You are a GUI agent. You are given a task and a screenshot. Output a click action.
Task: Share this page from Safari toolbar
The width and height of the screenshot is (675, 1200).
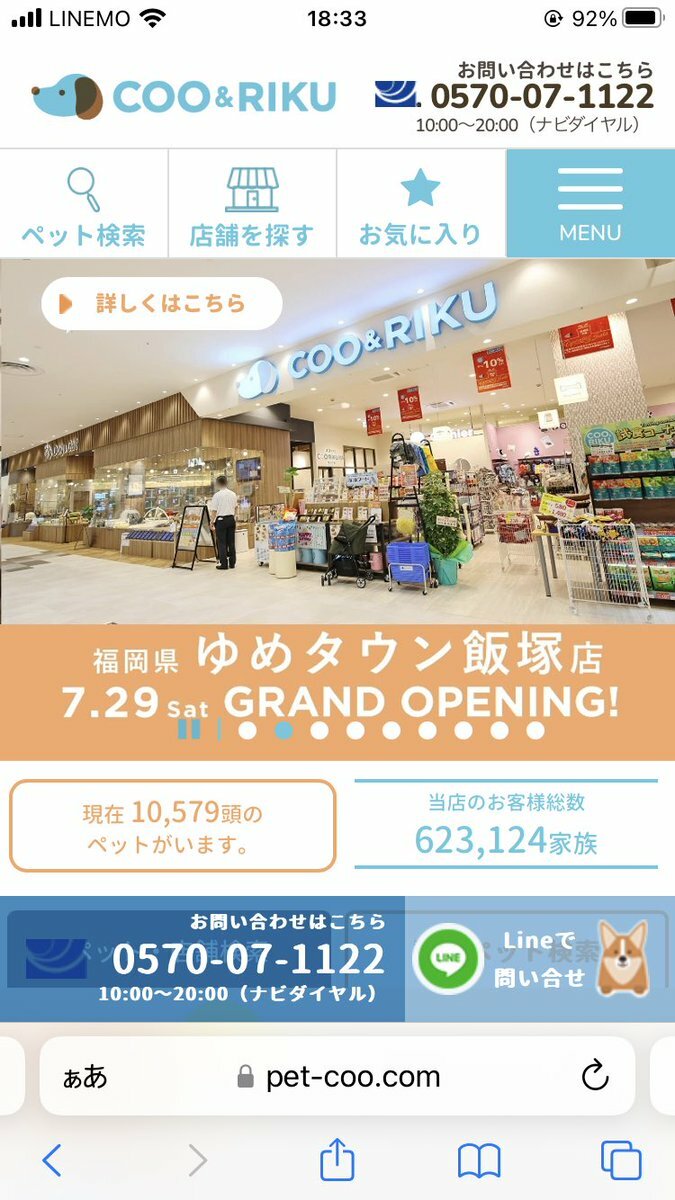tap(337, 1160)
